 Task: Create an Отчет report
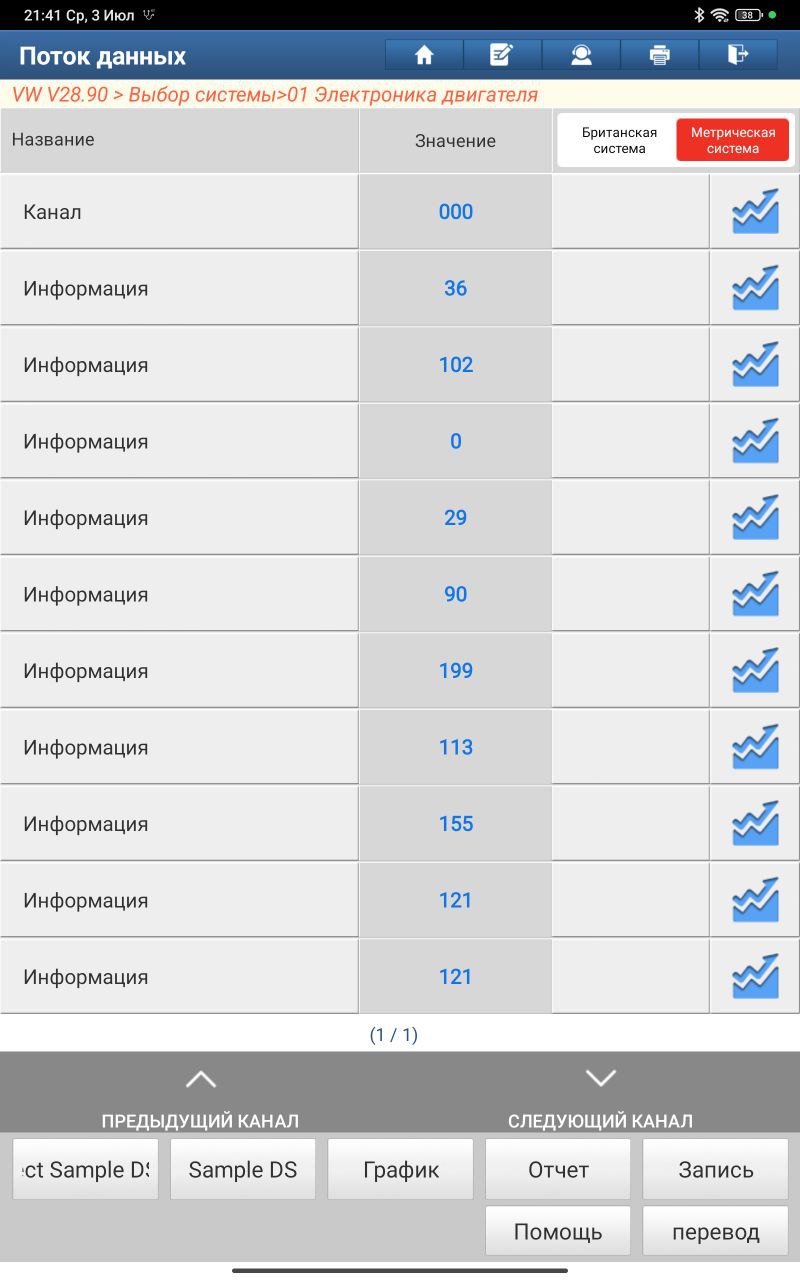pos(558,1169)
